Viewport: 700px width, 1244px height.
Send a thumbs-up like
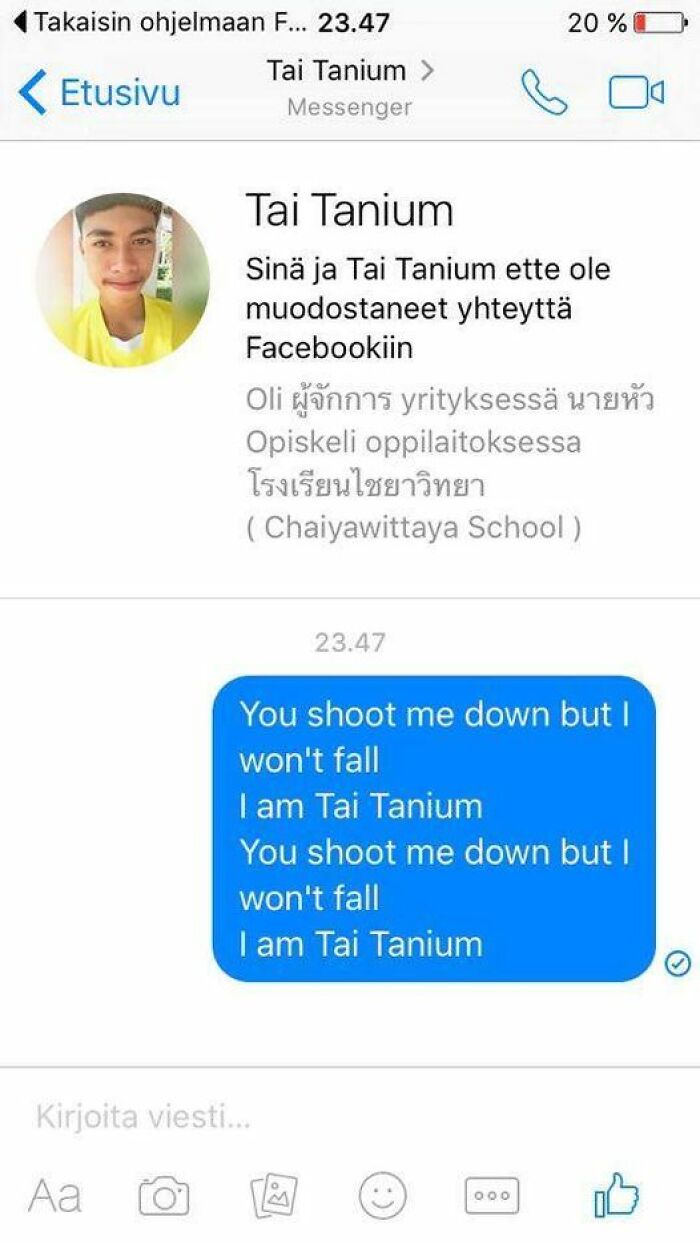click(616, 1194)
